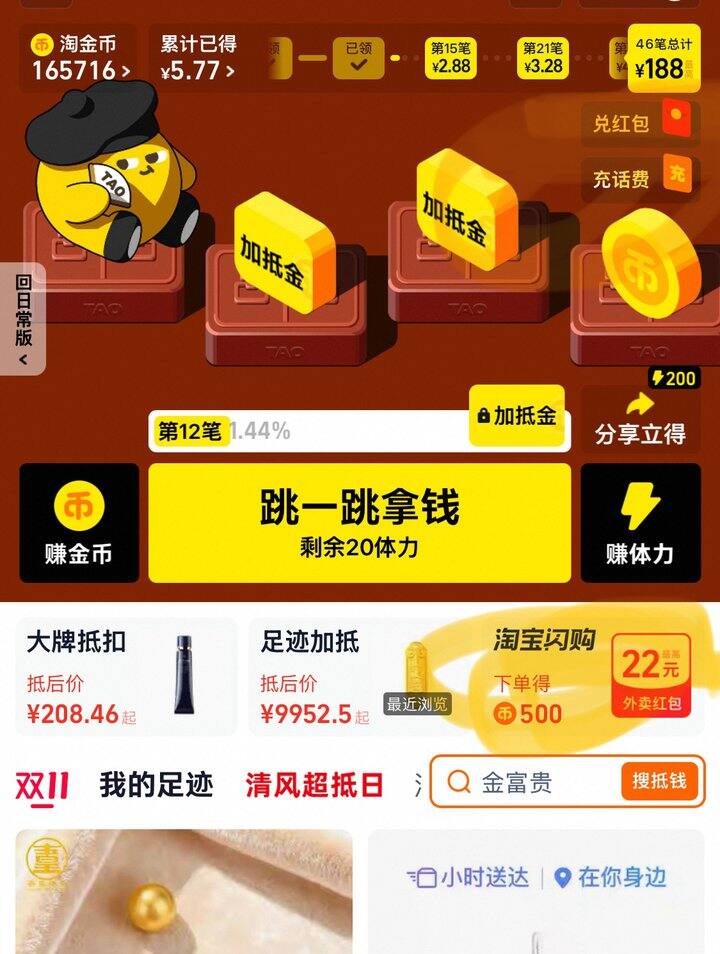Screen dimensions: 720x954
Task: Tap the 搜抵钱 search button
Action: pyautogui.click(x=659, y=782)
